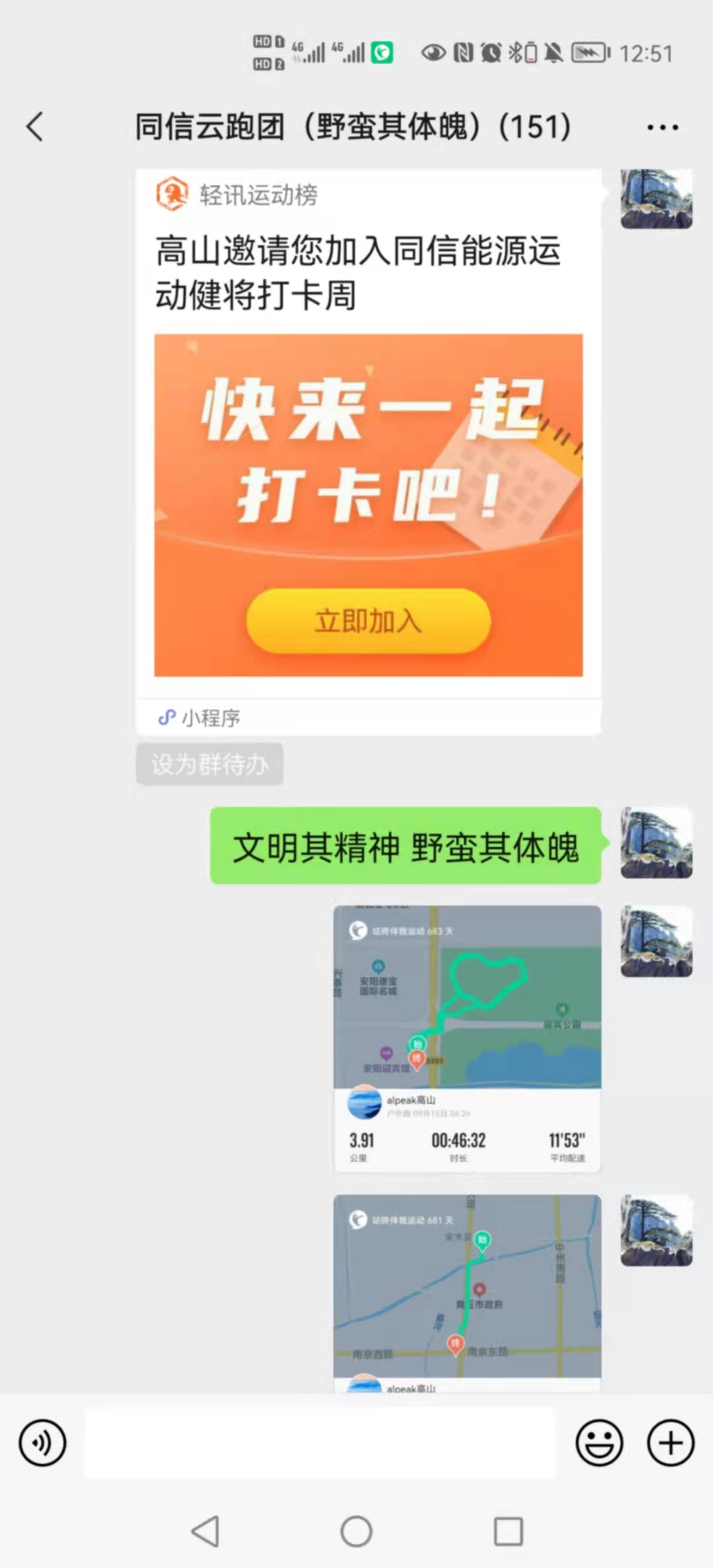Go back from the group chat
This screenshot has width=713, height=1568.
click(x=35, y=126)
